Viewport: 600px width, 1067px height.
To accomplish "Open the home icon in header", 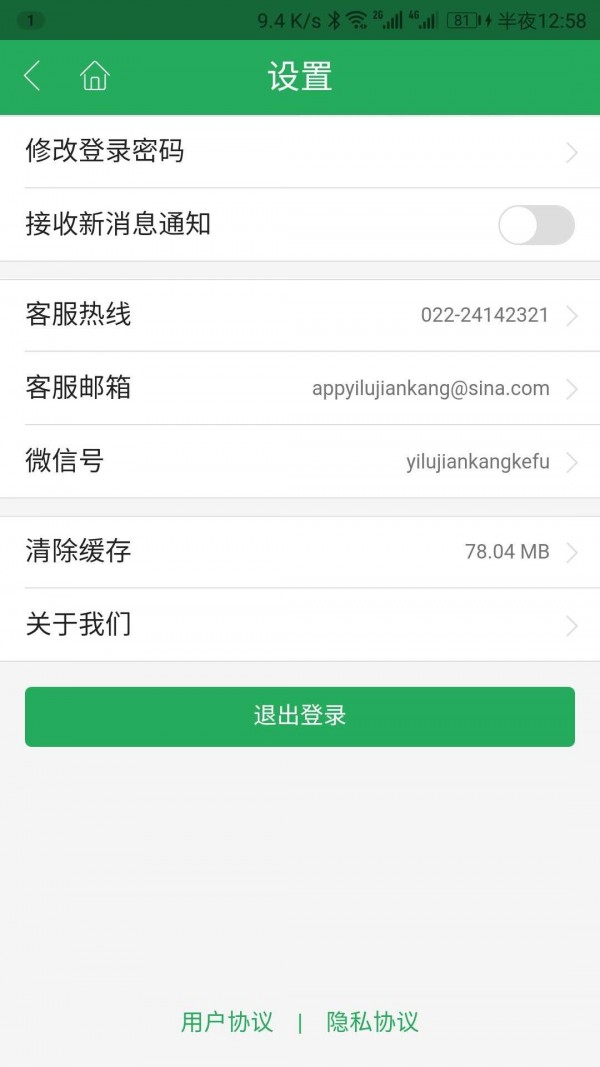I will [94, 76].
